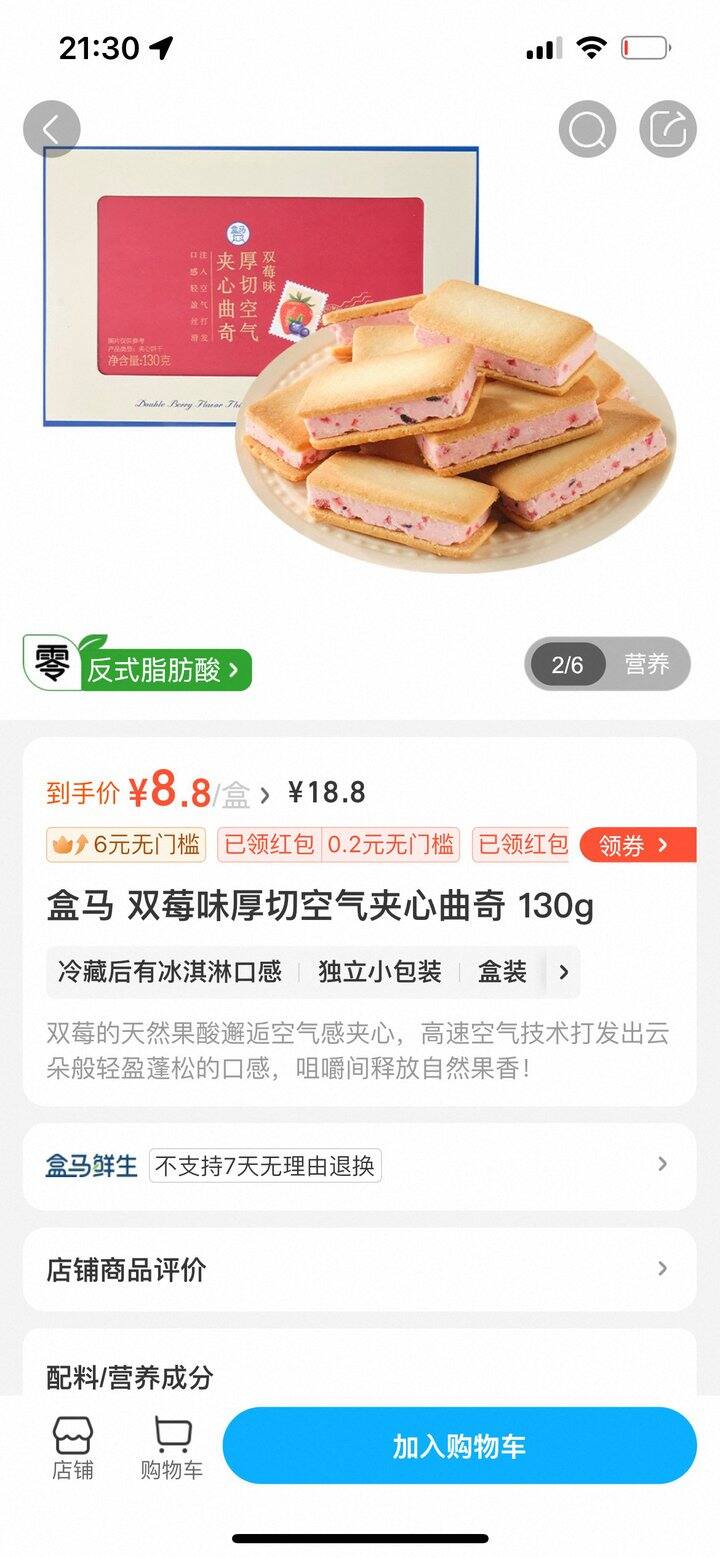This screenshot has height=1558, width=720.
Task: Visit the 店铺 page
Action: pyautogui.click(x=73, y=1447)
